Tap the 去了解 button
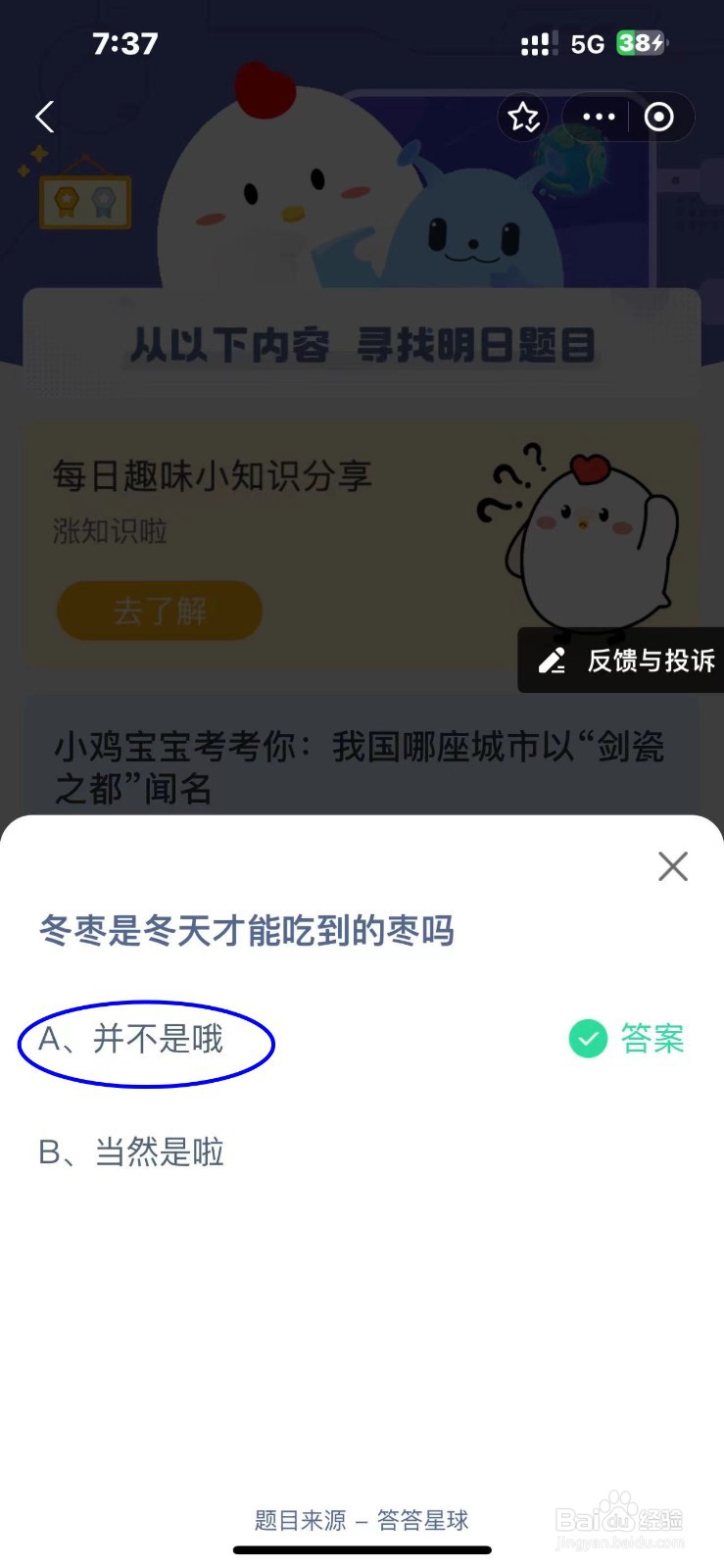The image size is (724, 1568). tap(159, 611)
